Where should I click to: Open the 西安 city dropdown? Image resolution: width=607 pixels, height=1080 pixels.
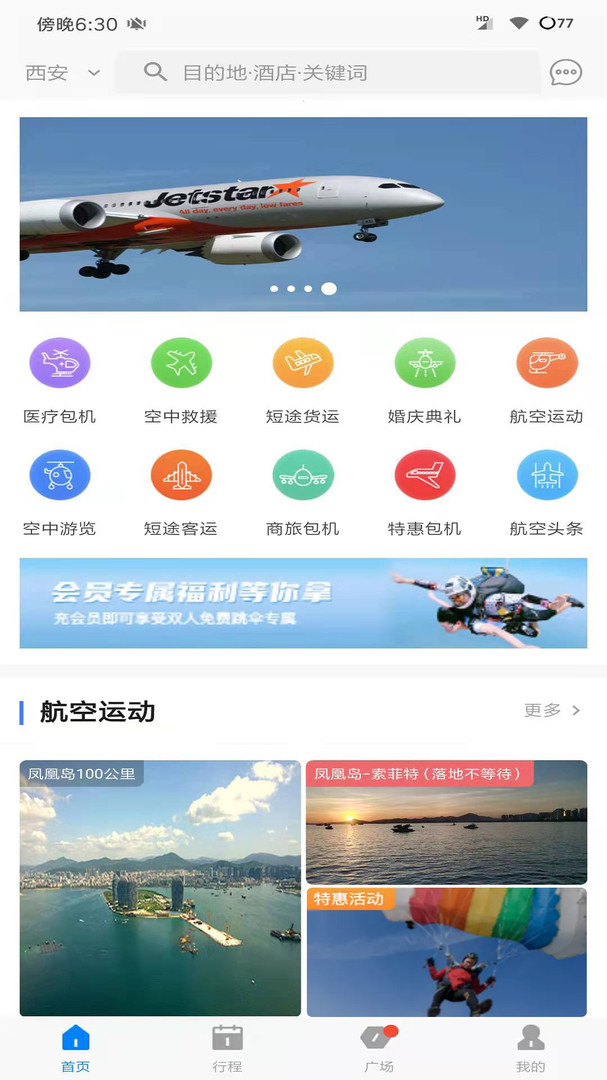62,73
